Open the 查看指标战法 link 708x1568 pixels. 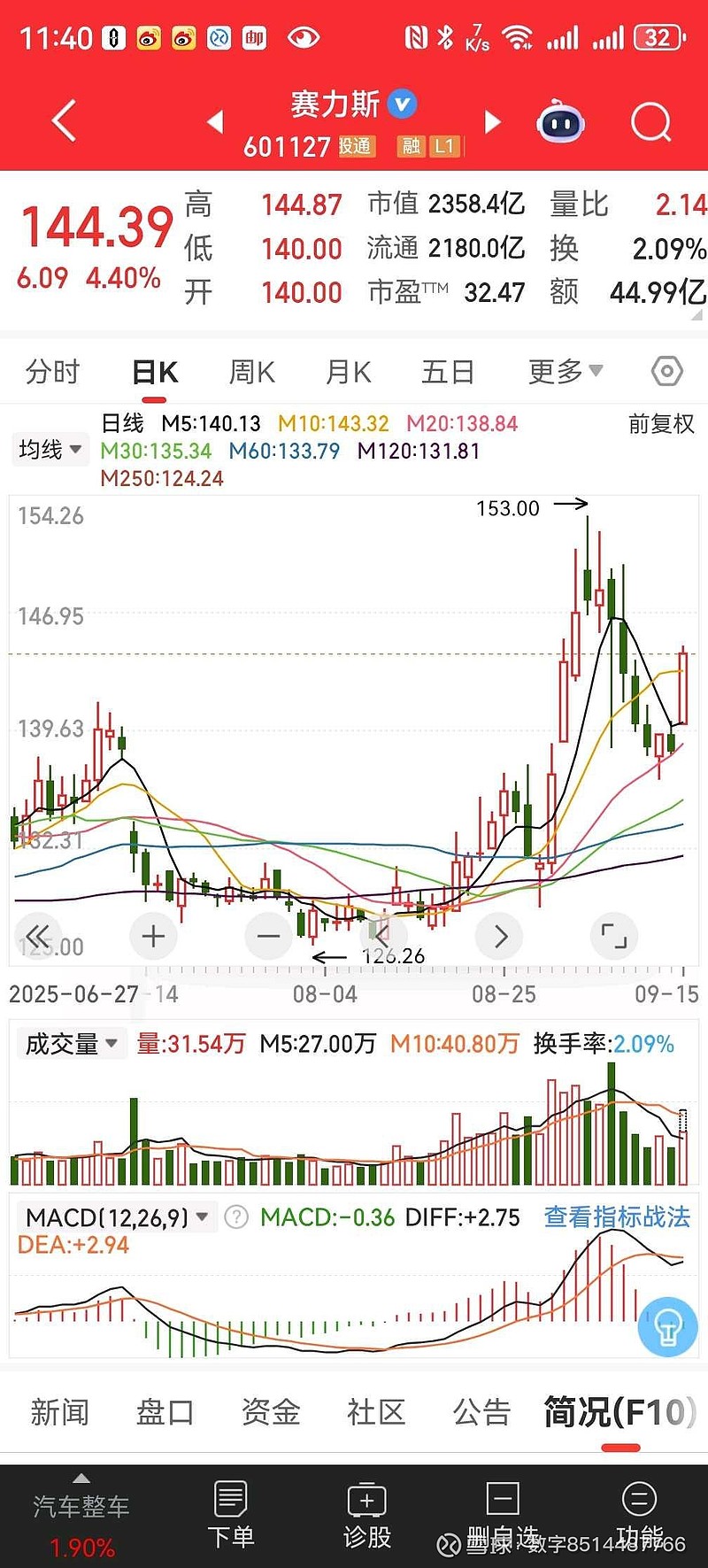pos(617,1217)
